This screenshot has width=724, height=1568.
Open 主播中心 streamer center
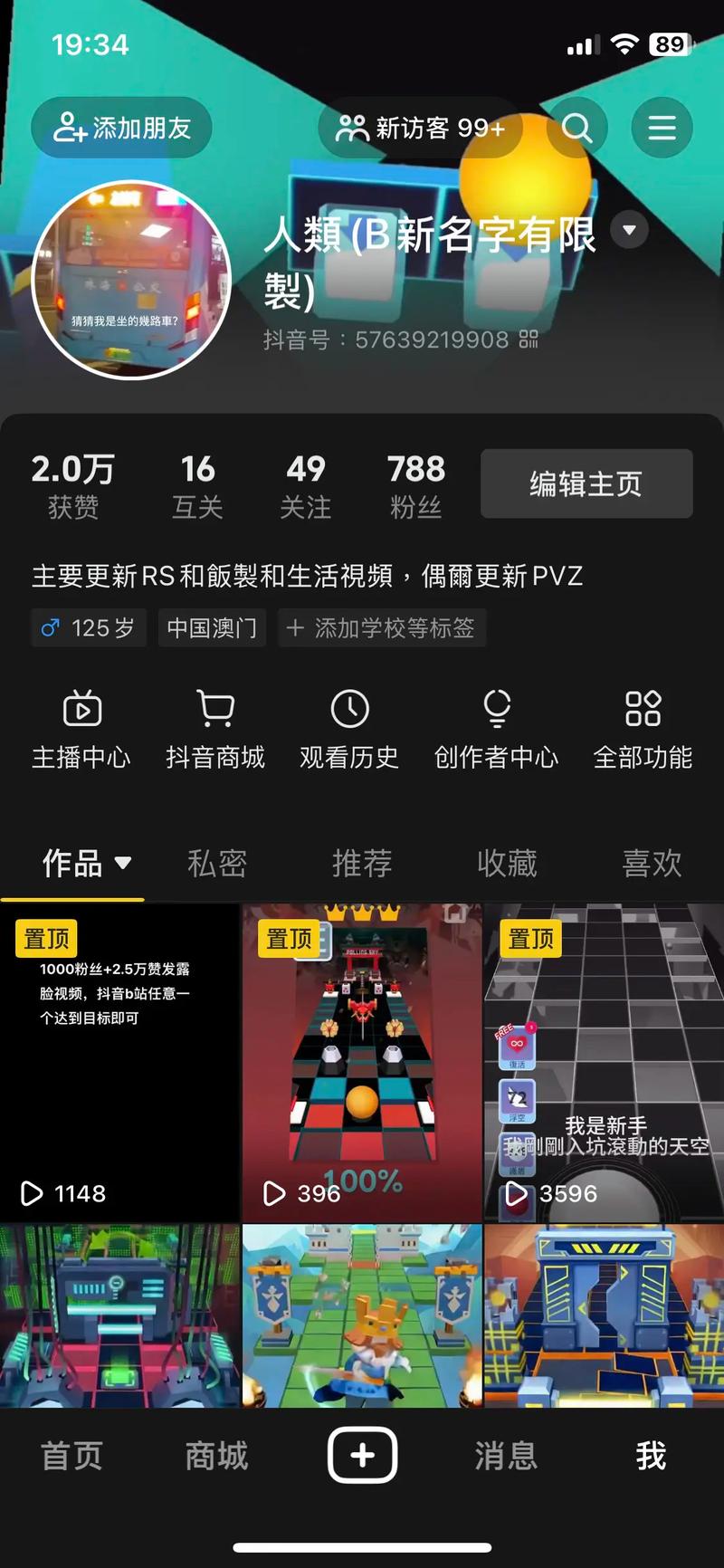(x=81, y=730)
